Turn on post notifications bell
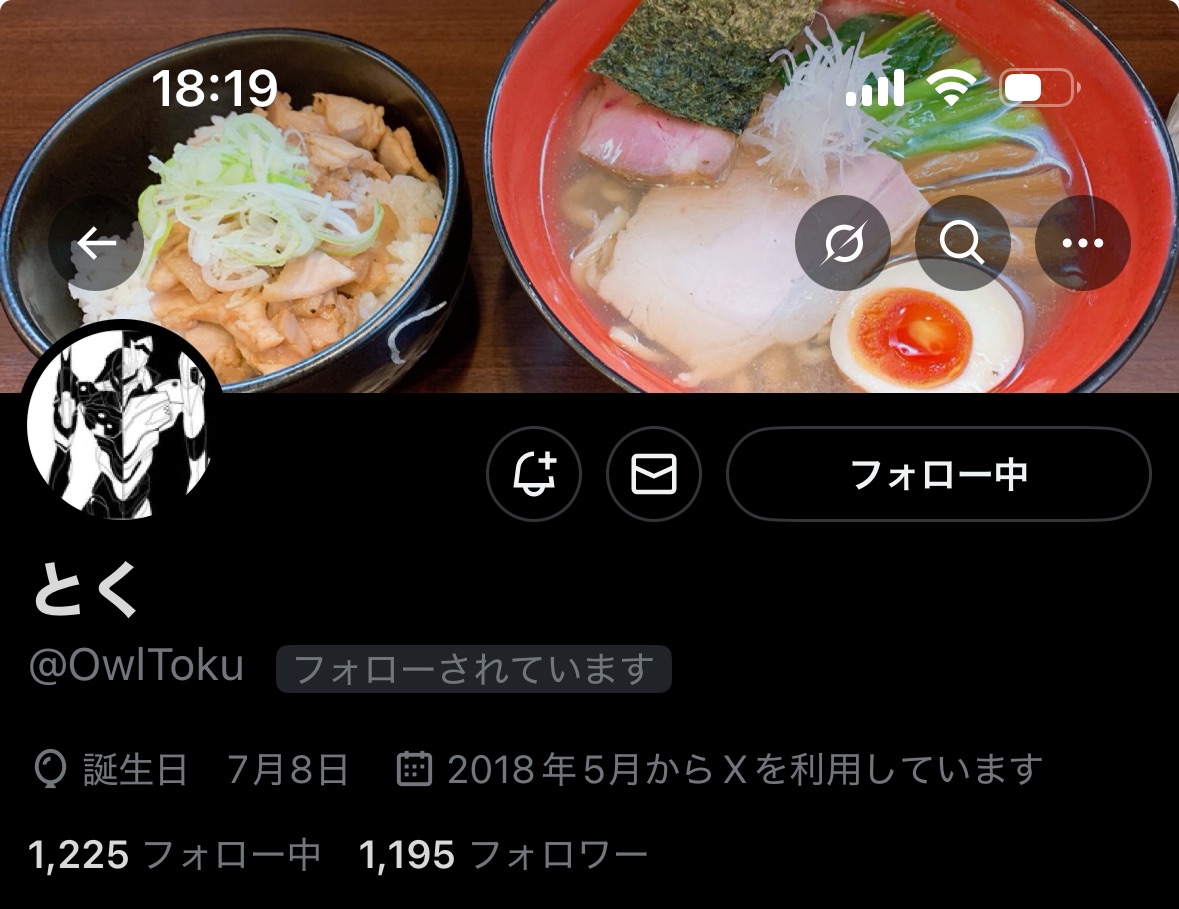The width and height of the screenshot is (1179, 909). tap(534, 474)
